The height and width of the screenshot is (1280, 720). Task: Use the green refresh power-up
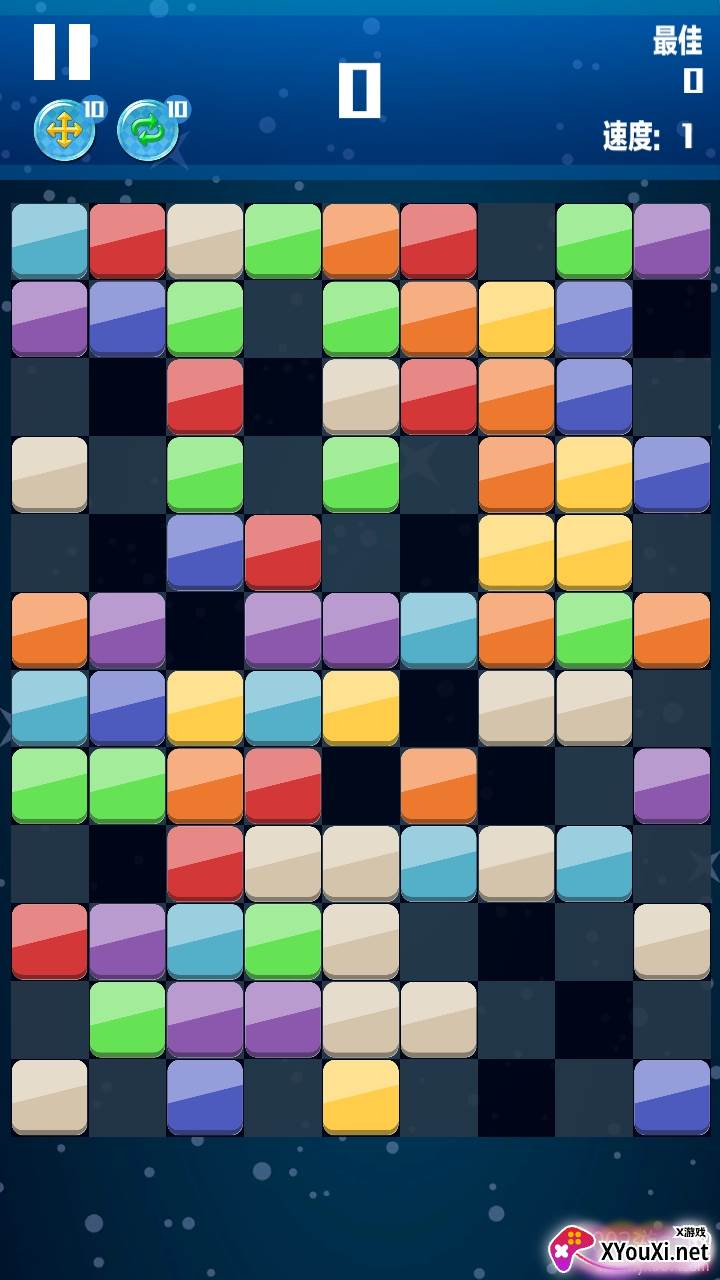click(x=148, y=132)
